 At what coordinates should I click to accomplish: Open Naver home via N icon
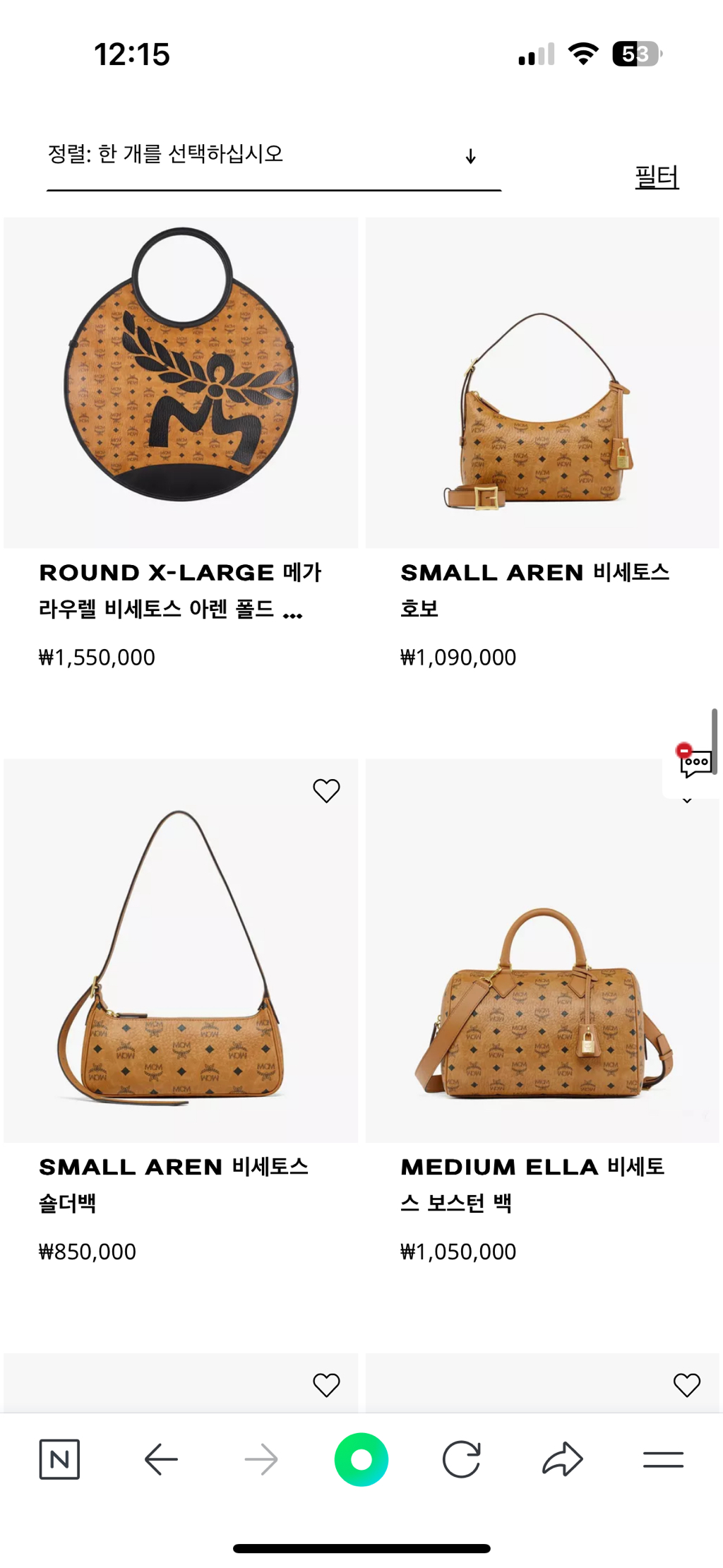point(59,1459)
